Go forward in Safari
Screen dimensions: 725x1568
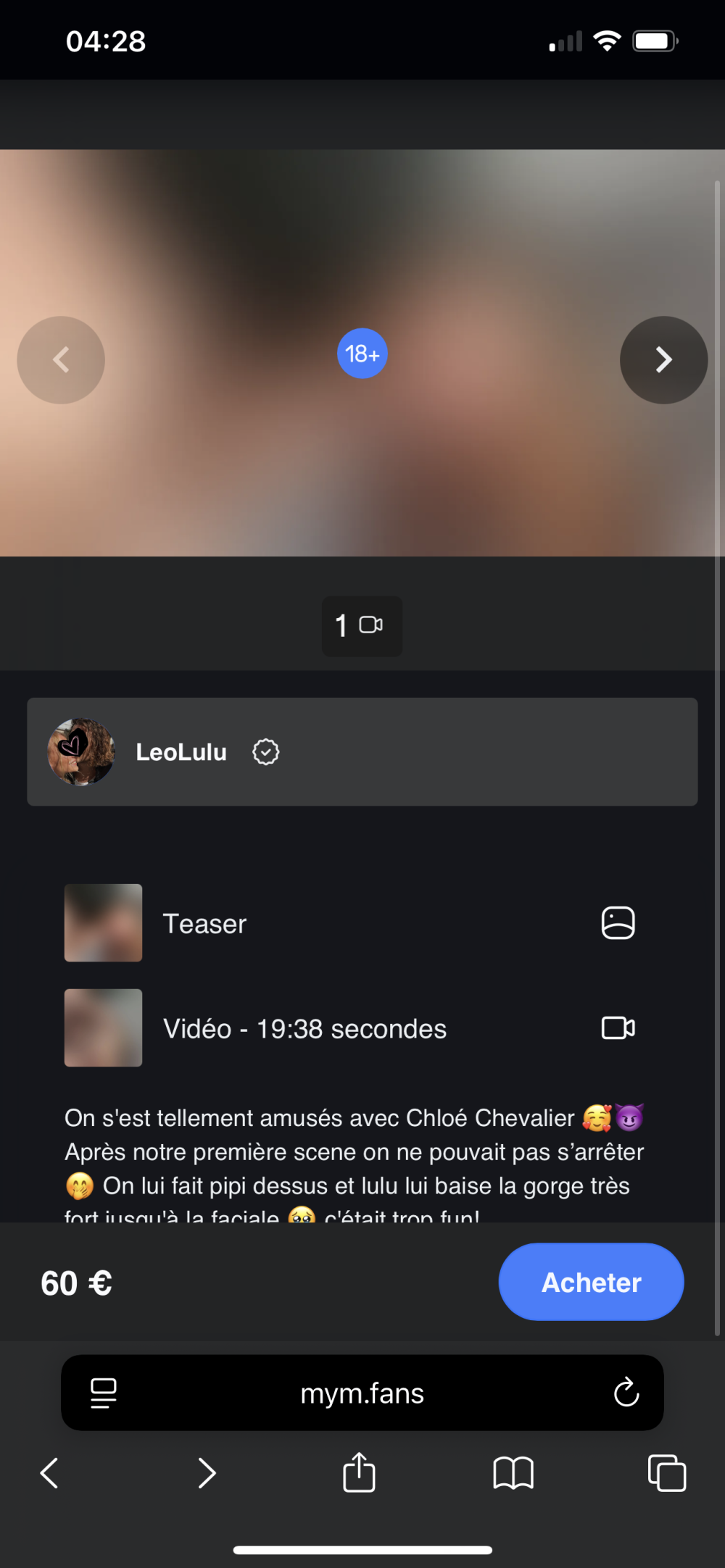point(207,1473)
